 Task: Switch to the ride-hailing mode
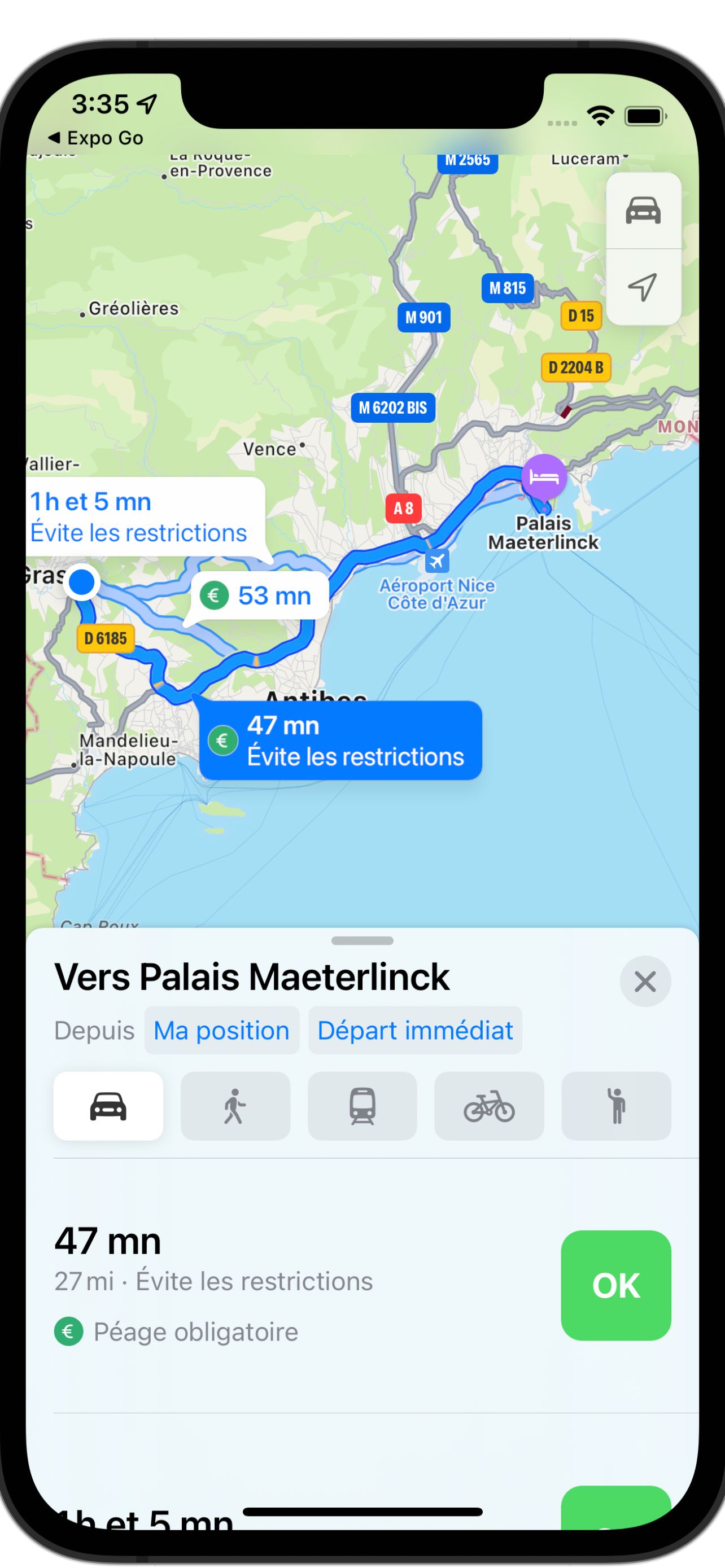click(615, 1106)
